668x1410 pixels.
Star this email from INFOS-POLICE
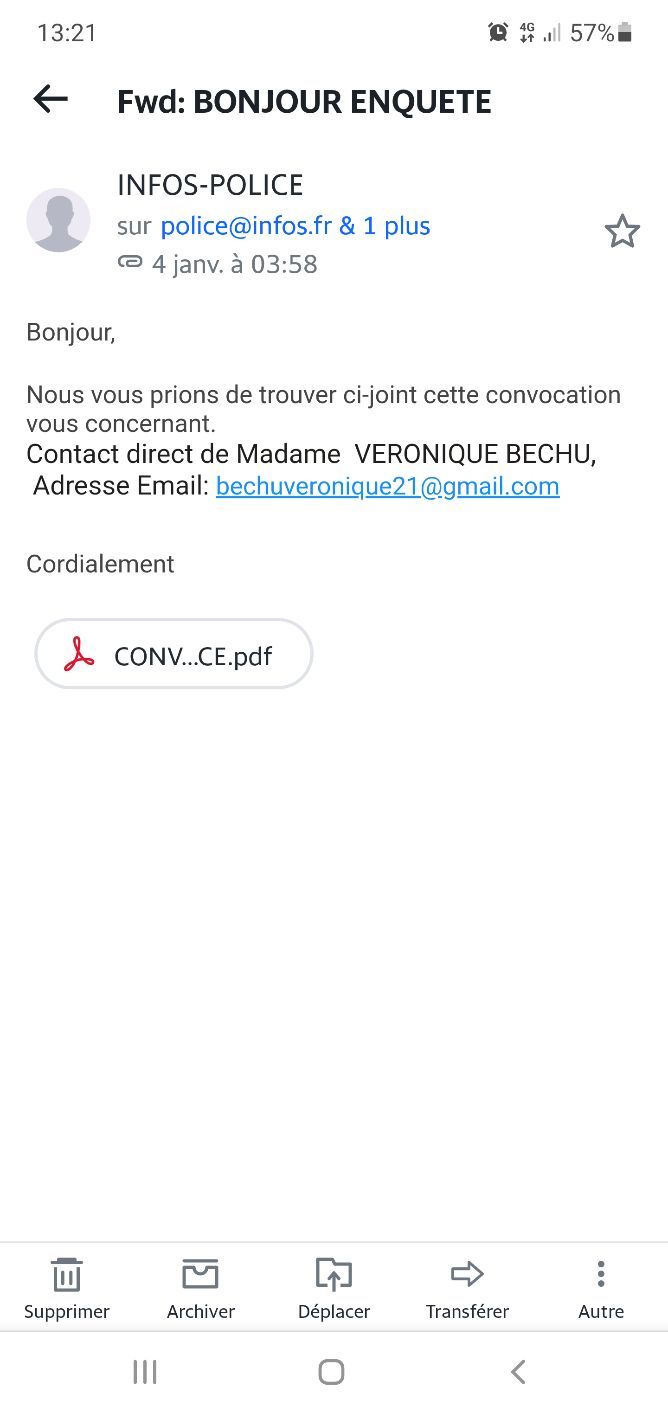[622, 231]
